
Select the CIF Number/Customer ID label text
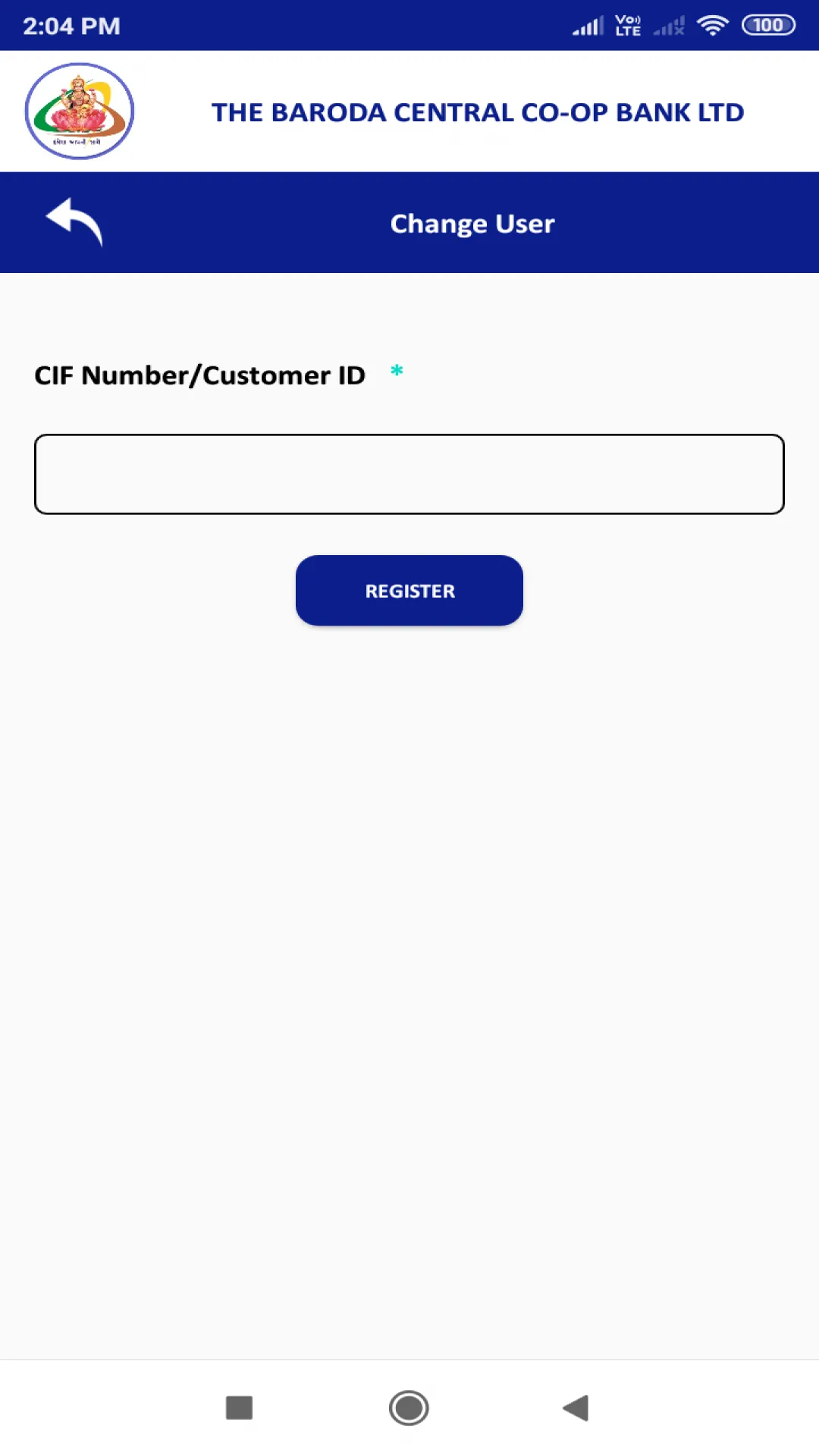pos(201,375)
